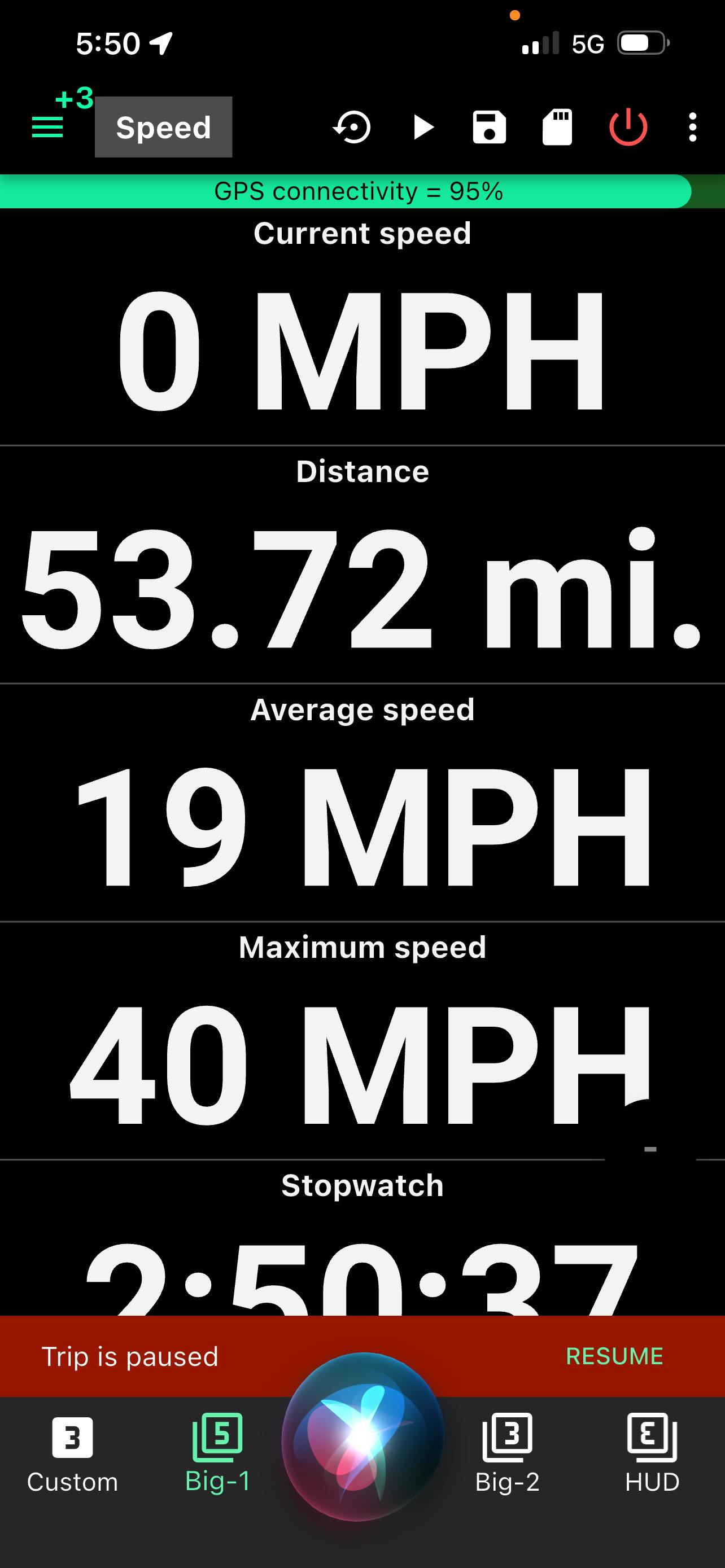Start the trip with the play icon
Screen dimensions: 725x1568
coord(422,127)
